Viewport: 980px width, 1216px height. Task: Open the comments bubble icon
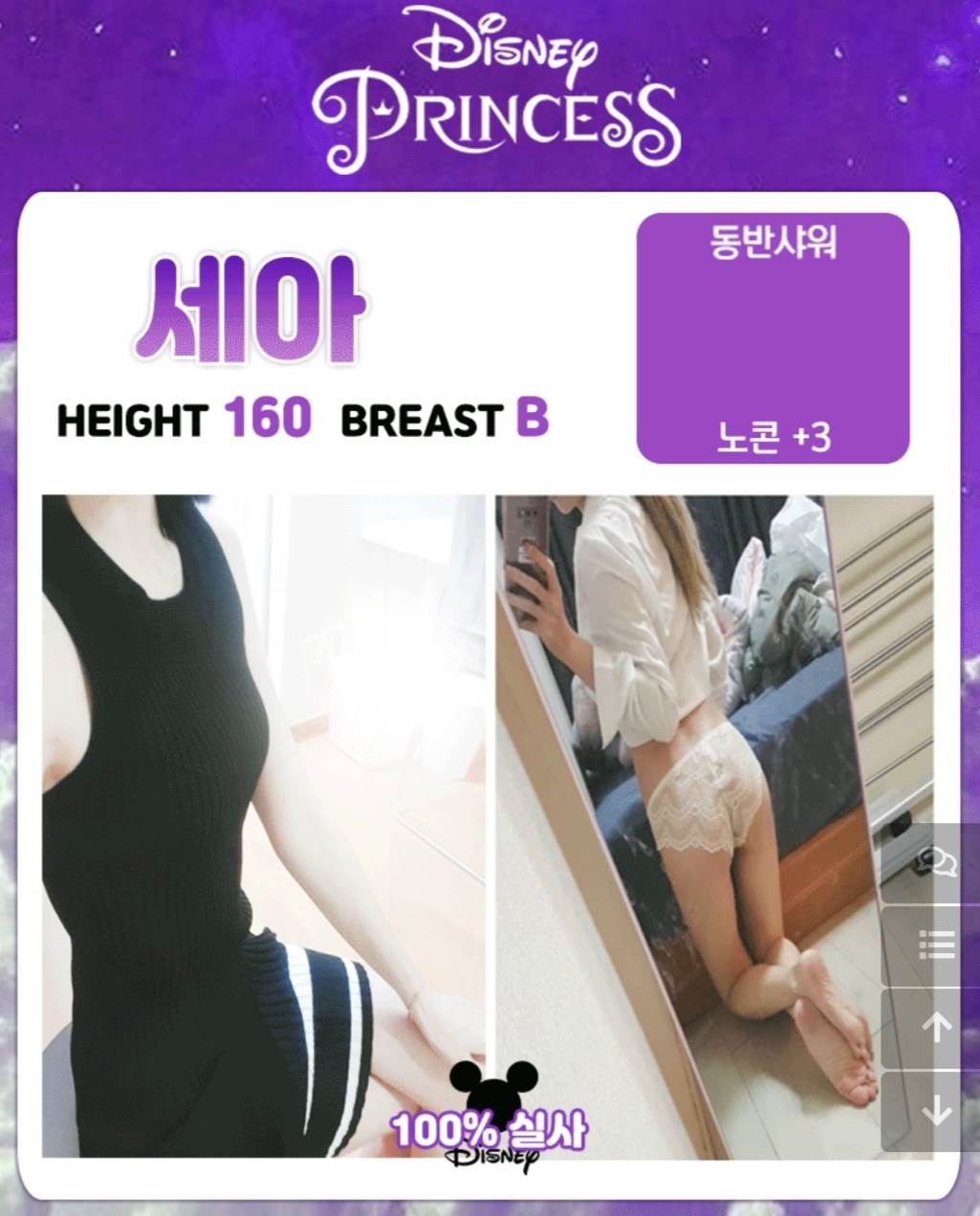coord(935,862)
